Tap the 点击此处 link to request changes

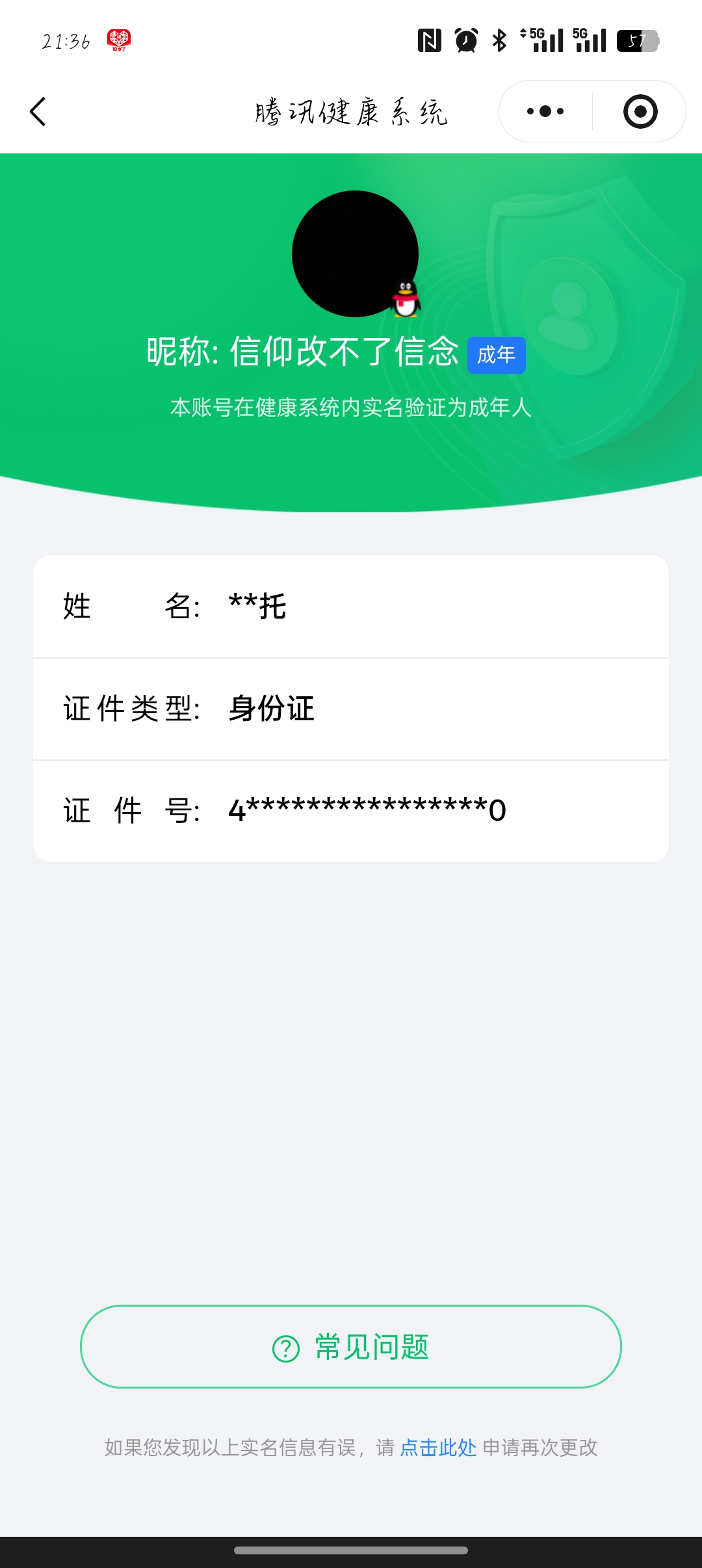tap(438, 1448)
